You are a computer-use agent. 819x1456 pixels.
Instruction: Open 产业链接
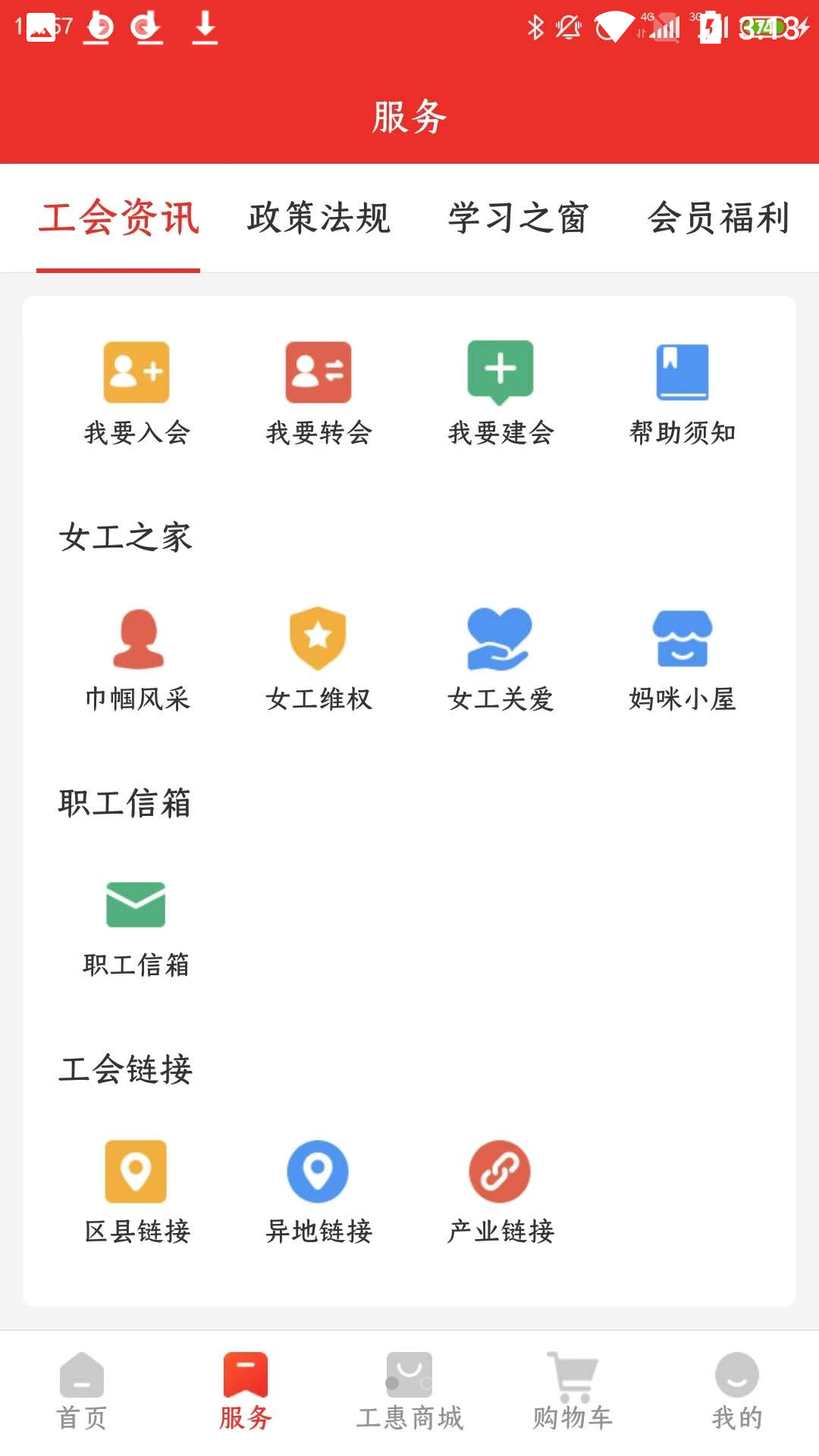500,1191
